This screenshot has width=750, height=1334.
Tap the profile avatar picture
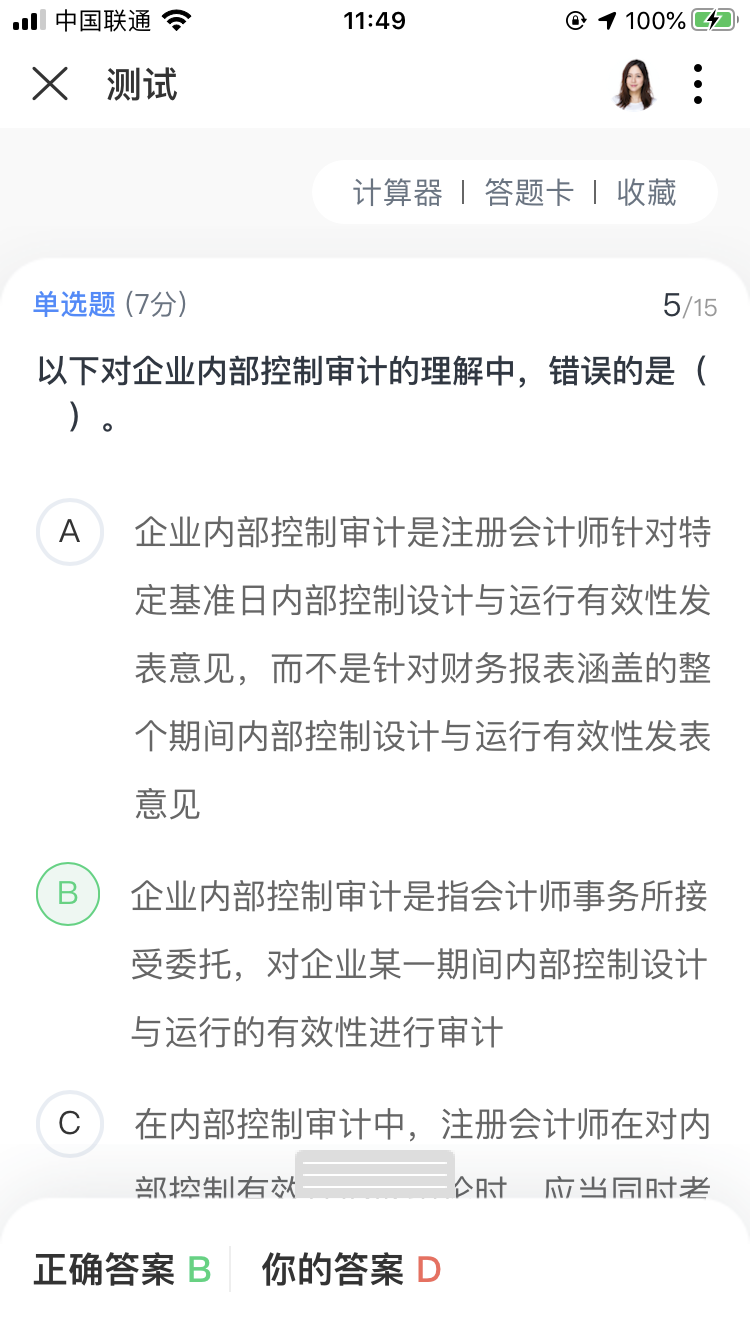click(x=635, y=85)
